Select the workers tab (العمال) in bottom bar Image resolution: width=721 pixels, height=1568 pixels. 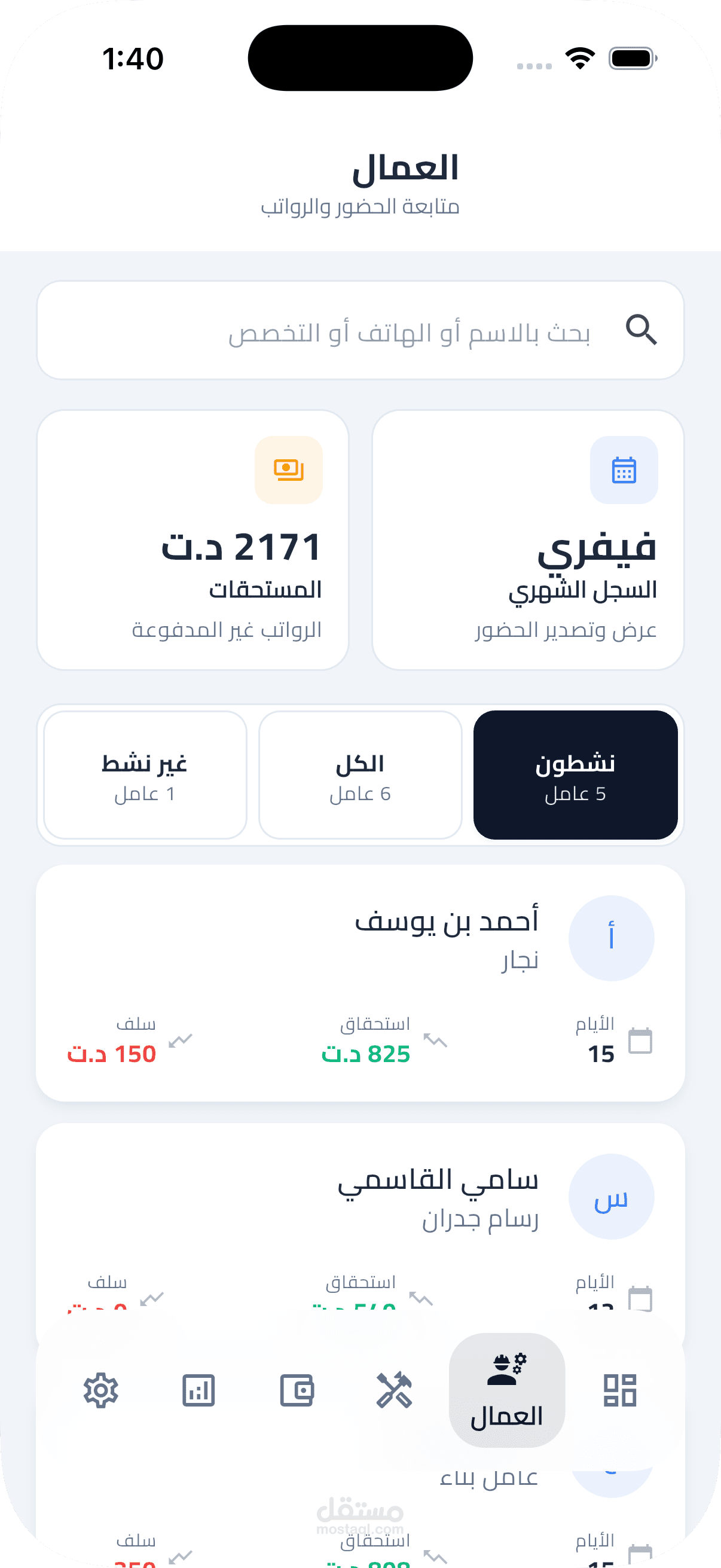[x=507, y=1390]
